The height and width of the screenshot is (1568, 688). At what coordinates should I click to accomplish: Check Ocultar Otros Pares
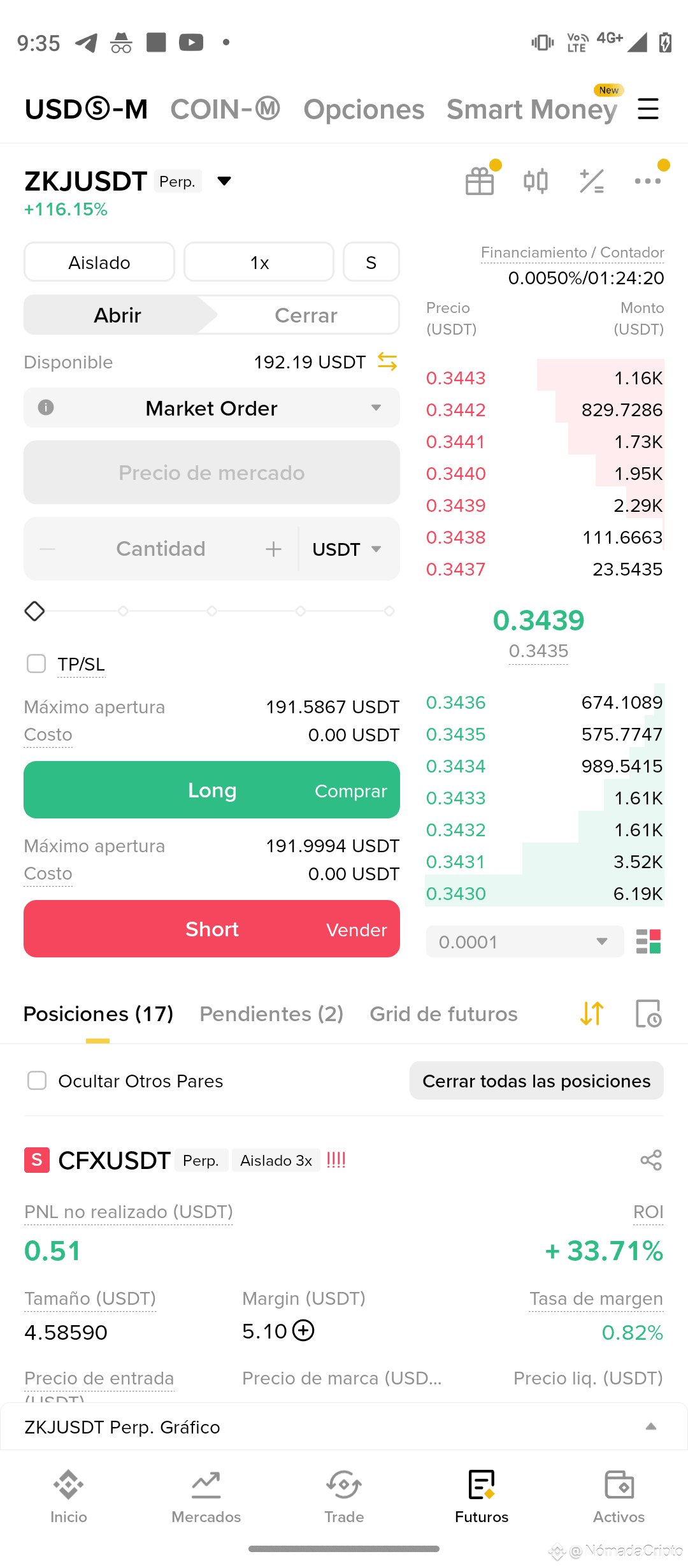pyautogui.click(x=37, y=1080)
